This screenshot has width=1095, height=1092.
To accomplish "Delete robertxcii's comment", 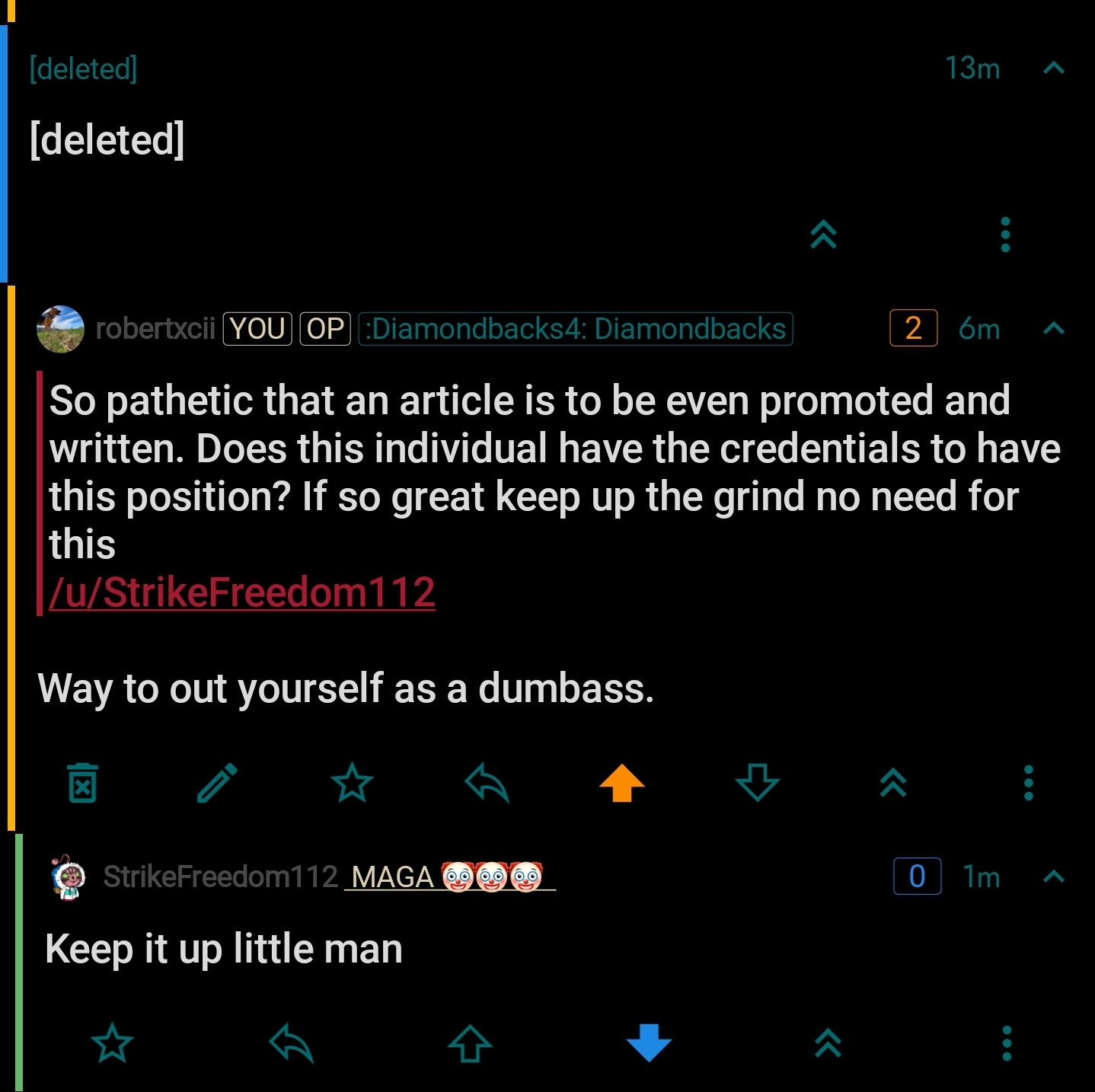I will pos(83,783).
